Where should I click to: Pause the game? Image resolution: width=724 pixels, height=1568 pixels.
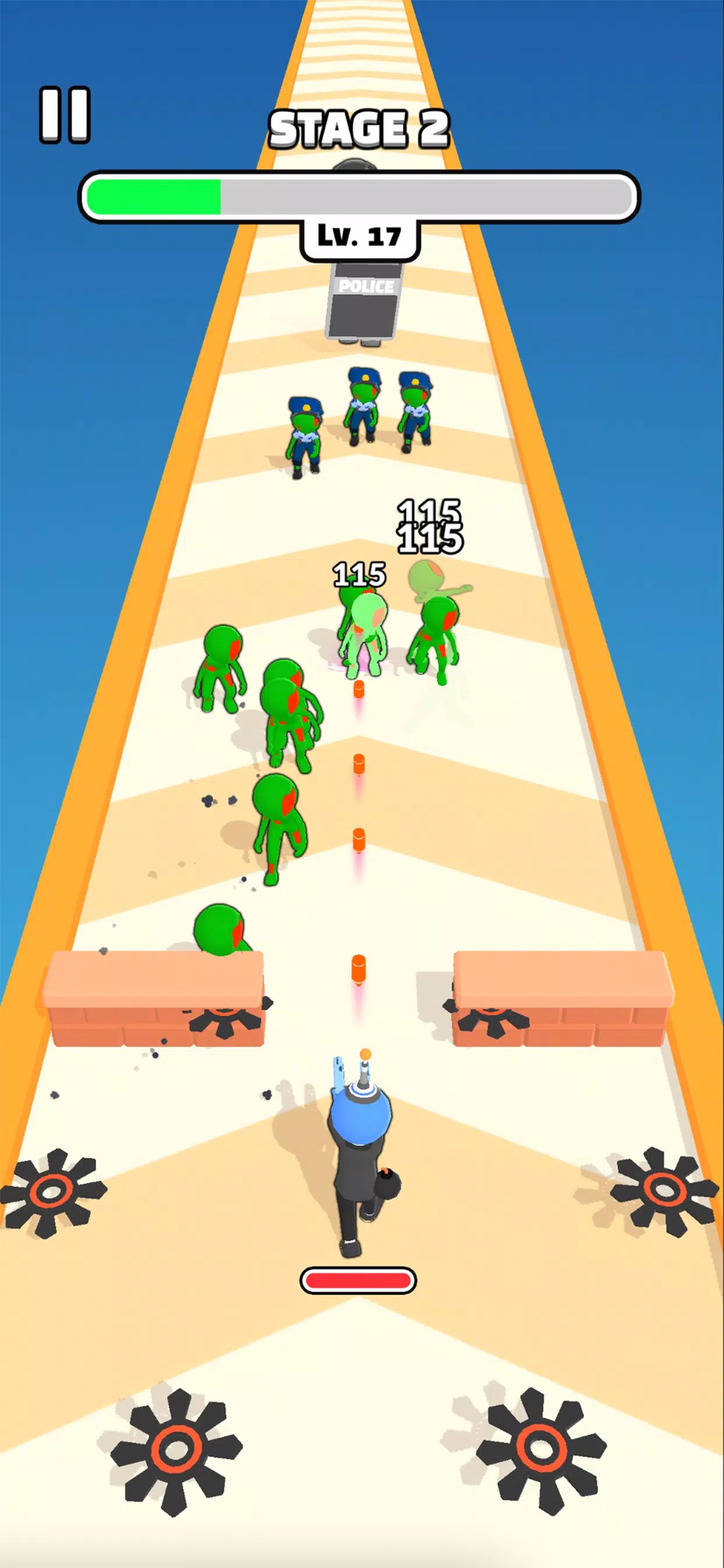click(x=65, y=115)
